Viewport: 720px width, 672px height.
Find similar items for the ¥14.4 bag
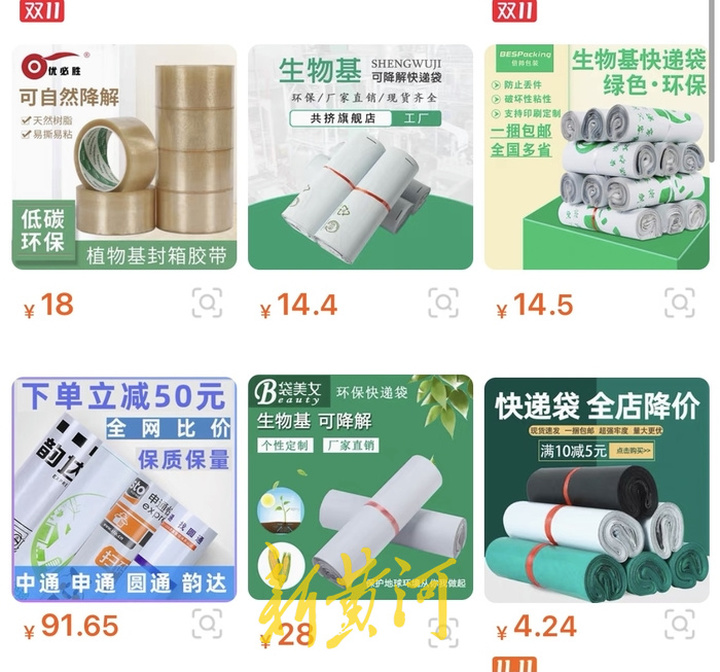point(443,302)
